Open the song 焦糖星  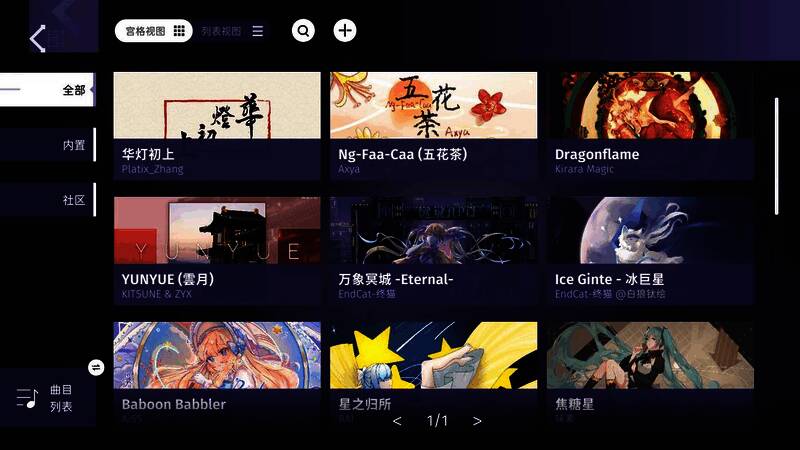click(x=649, y=370)
